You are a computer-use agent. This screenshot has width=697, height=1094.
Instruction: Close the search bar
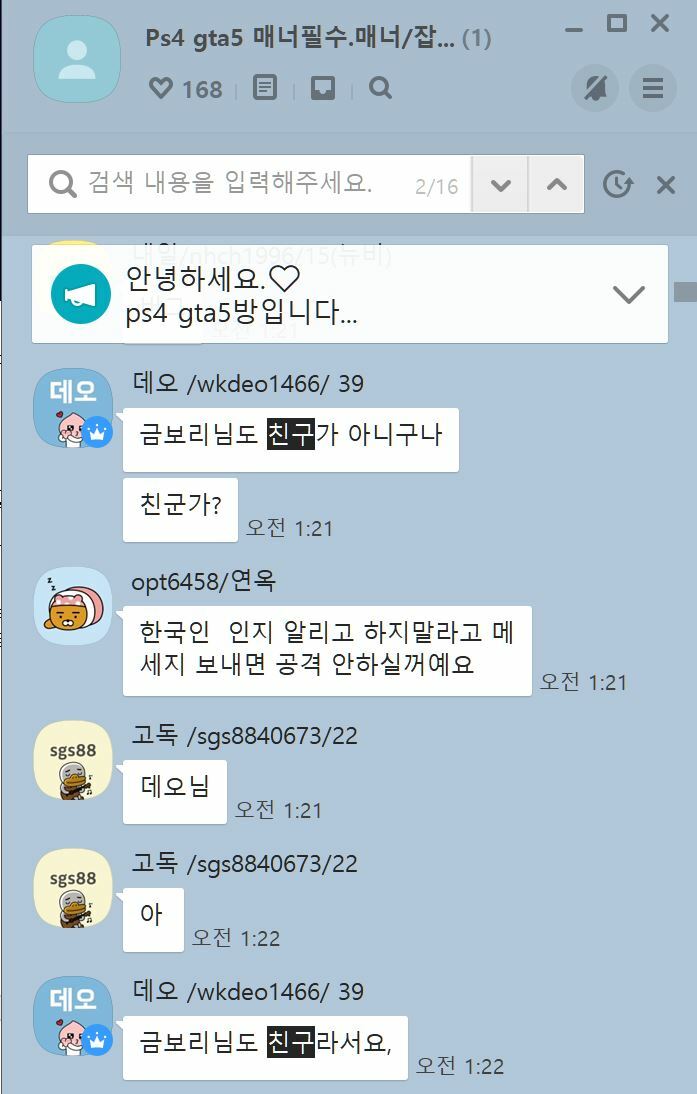(x=665, y=185)
